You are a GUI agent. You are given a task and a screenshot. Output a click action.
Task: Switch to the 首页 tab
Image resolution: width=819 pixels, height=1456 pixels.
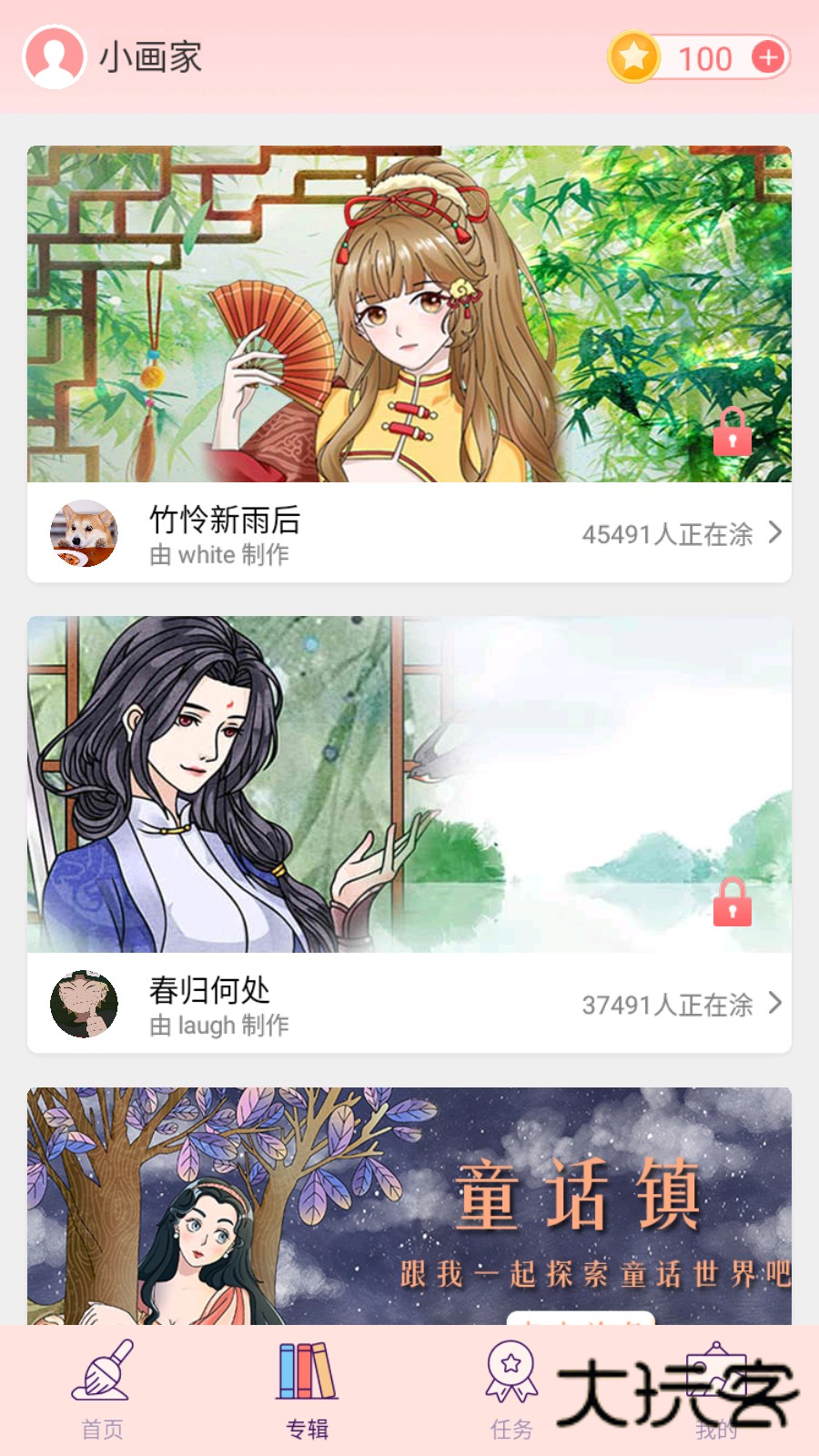(103, 1390)
